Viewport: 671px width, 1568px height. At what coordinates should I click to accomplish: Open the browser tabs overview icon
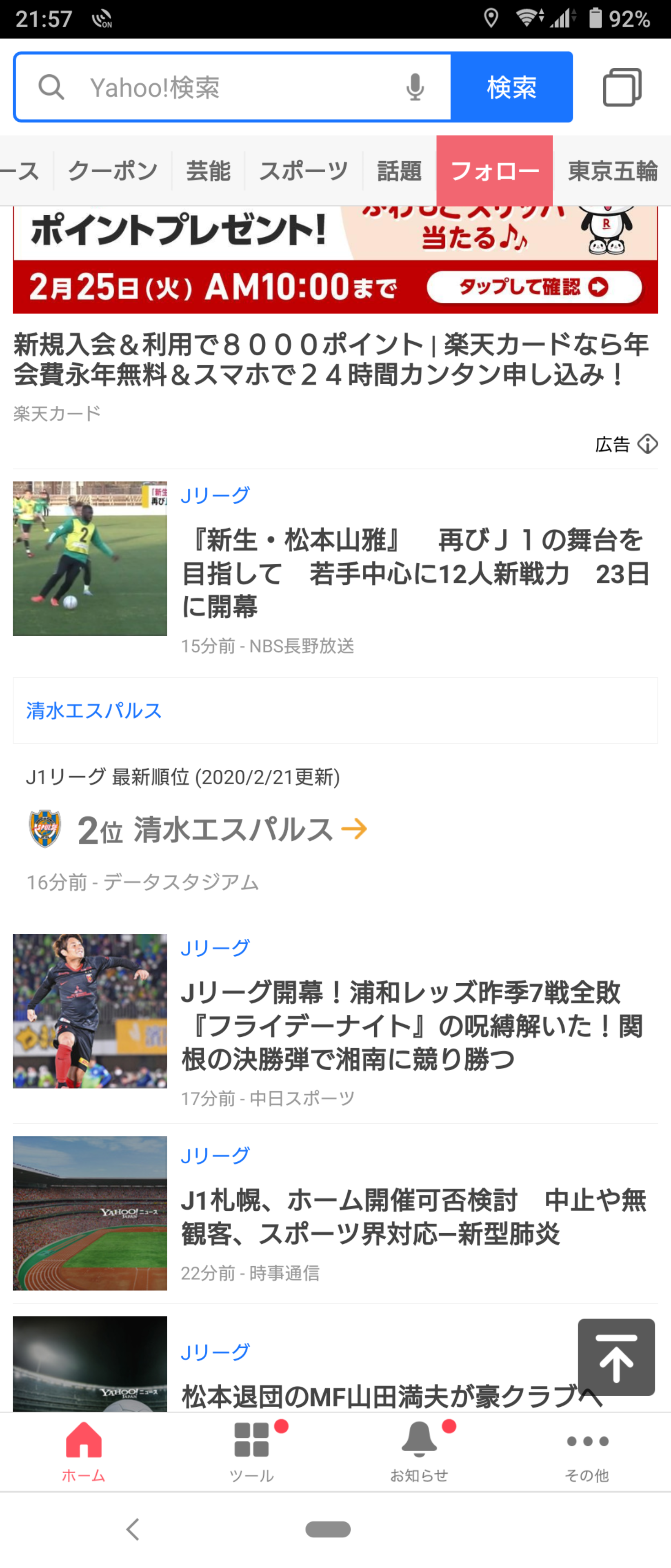622,88
